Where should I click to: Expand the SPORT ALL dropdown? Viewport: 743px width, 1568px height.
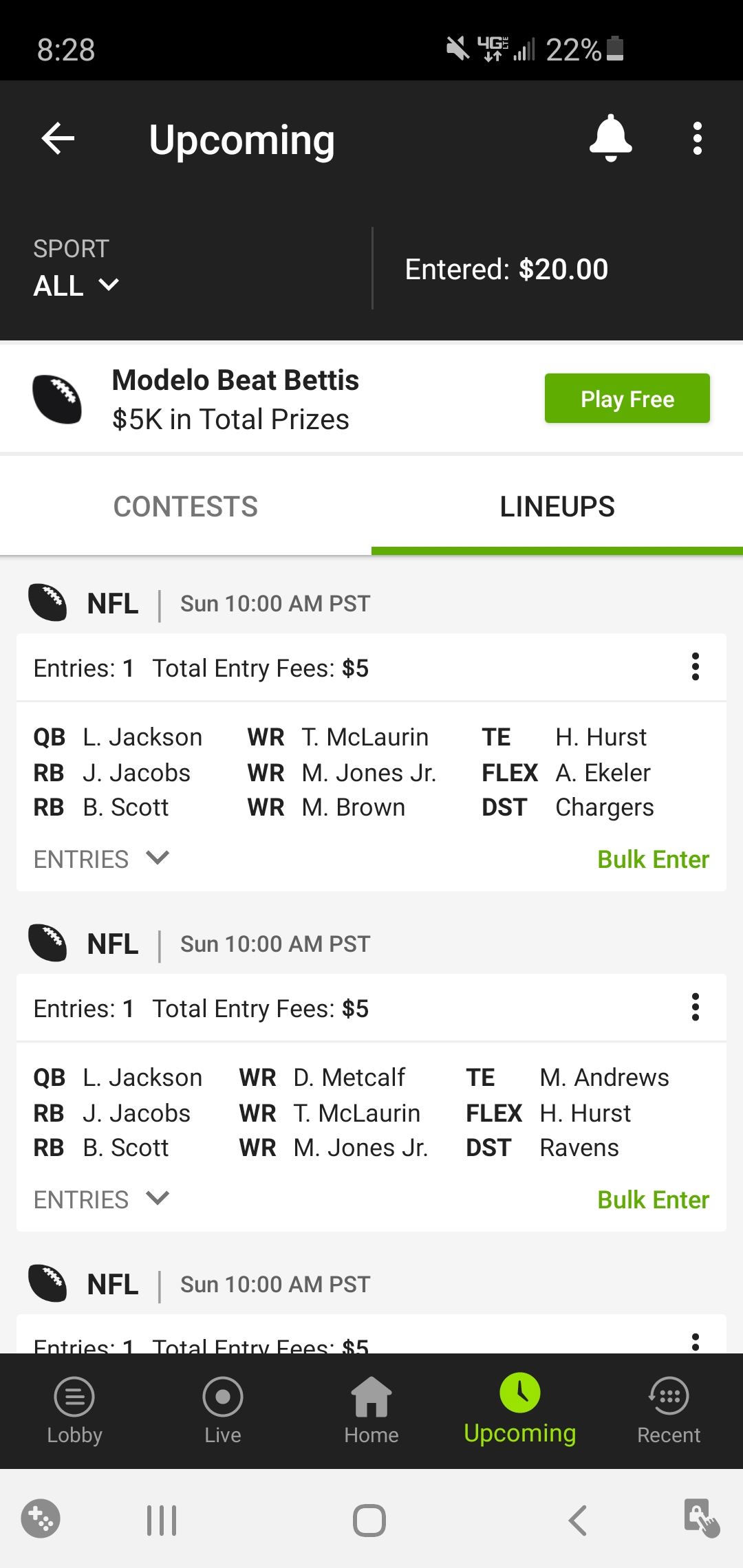coord(76,268)
